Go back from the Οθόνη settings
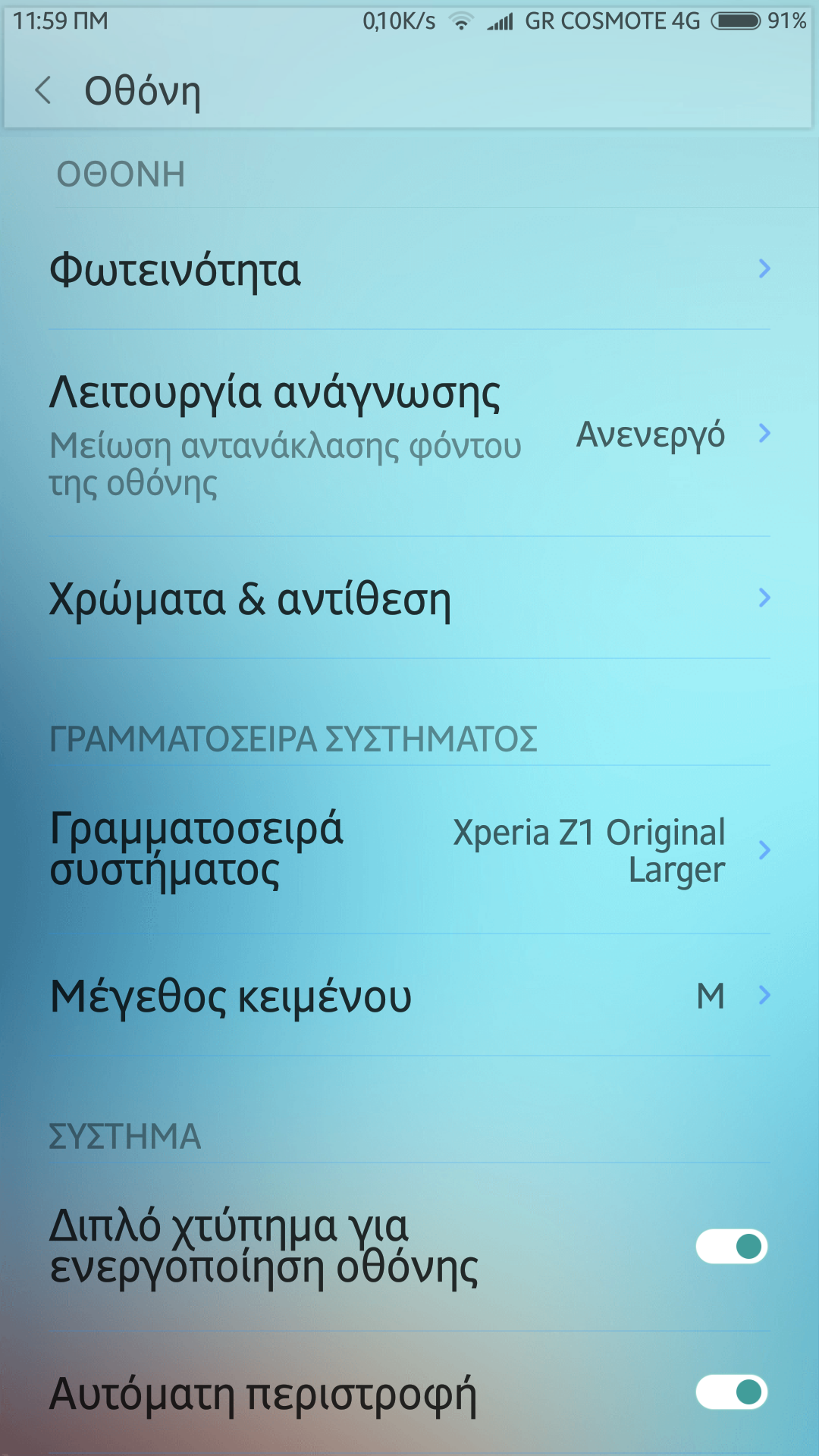Image resolution: width=819 pixels, height=1456 pixels. tap(43, 91)
